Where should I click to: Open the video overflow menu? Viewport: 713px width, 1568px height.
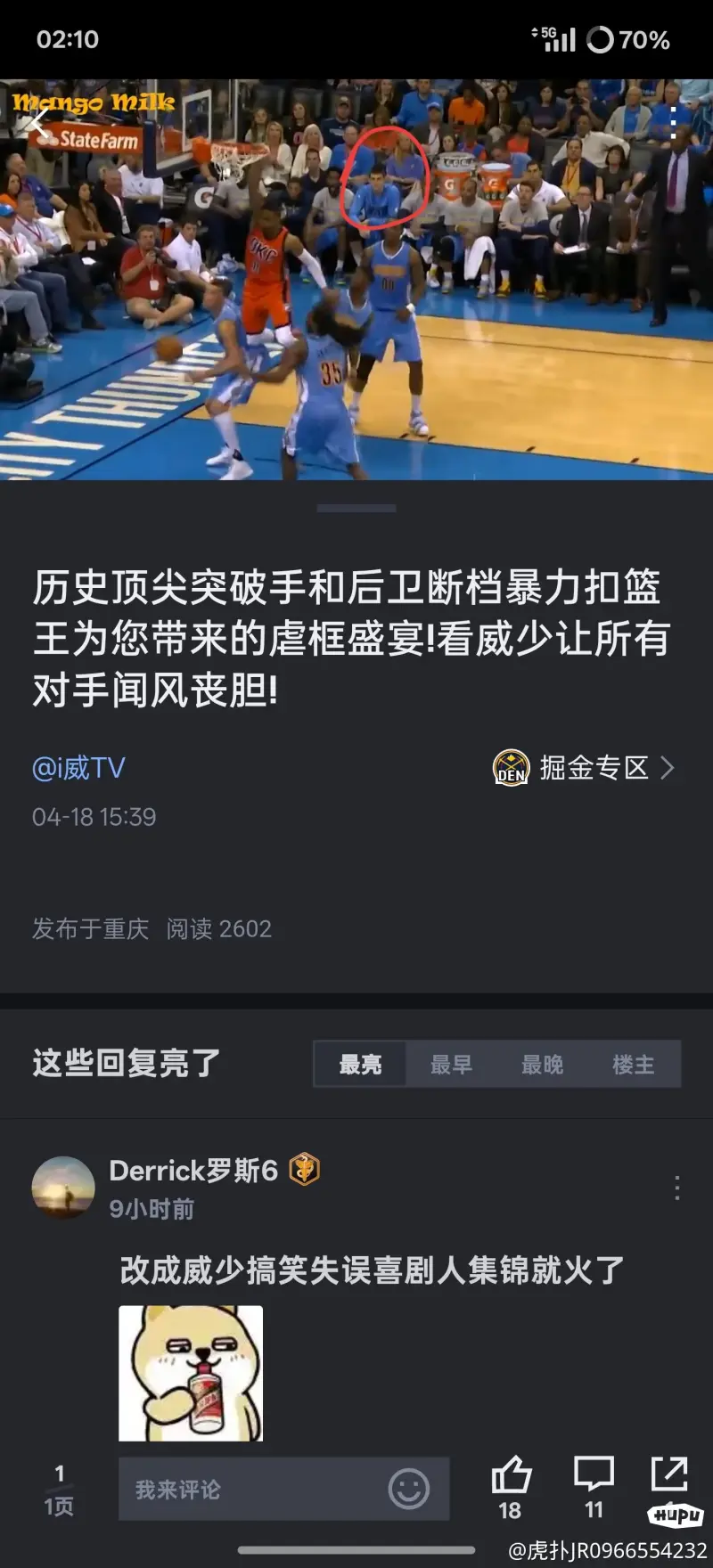tap(674, 117)
